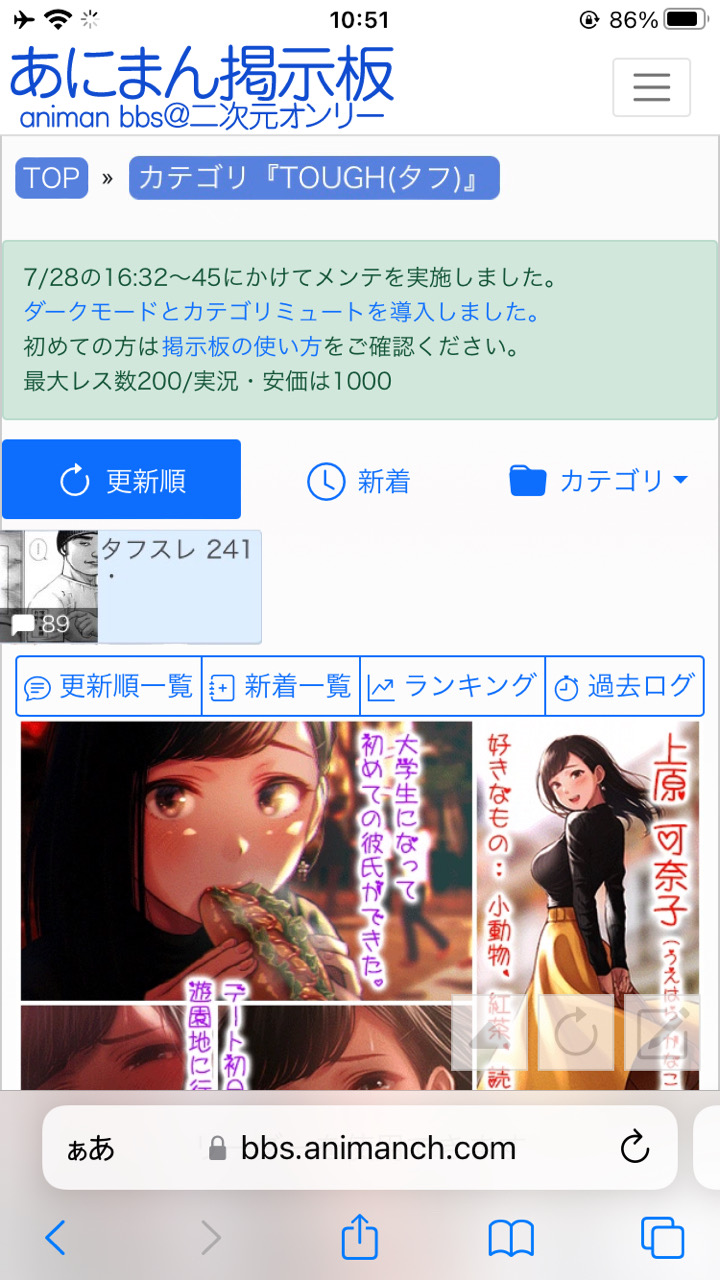Open the 新着一覧 list

[x=281, y=686]
